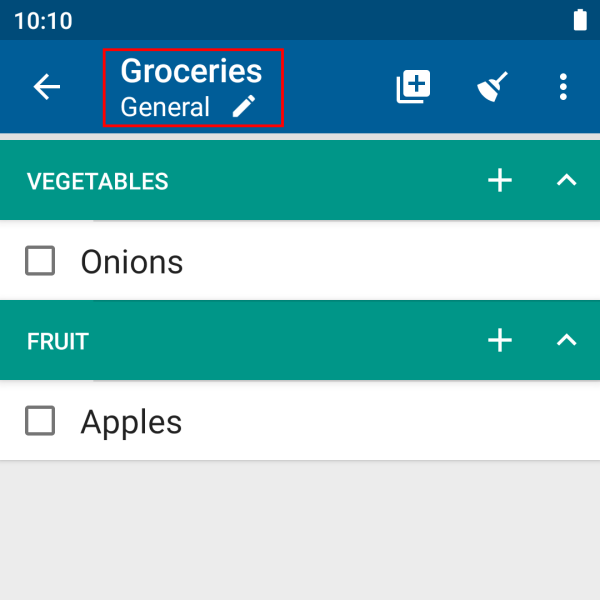Collapse the Fruit section
The height and width of the screenshot is (600, 600).
[566, 340]
